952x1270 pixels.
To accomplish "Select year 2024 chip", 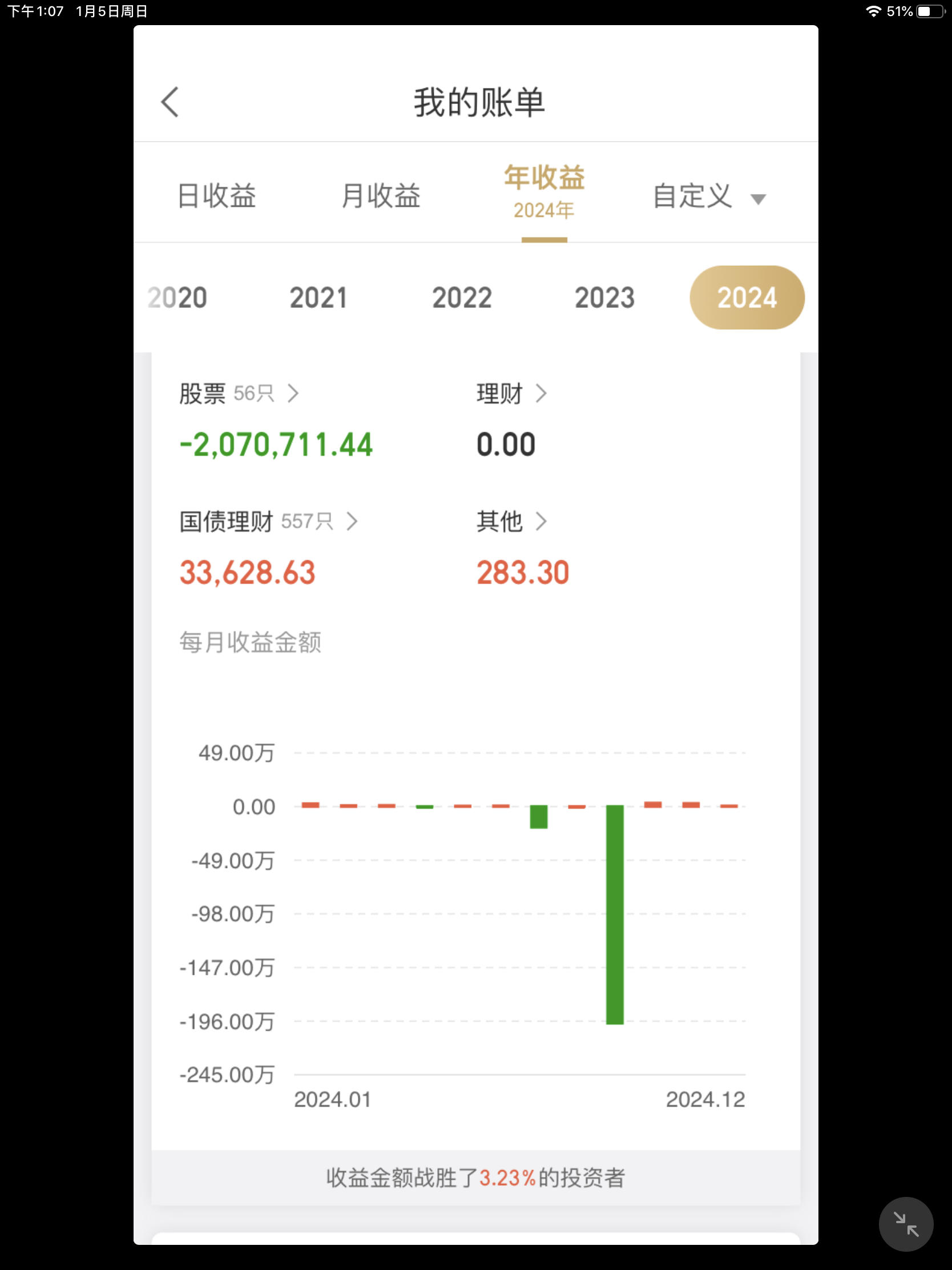I will 746,298.
